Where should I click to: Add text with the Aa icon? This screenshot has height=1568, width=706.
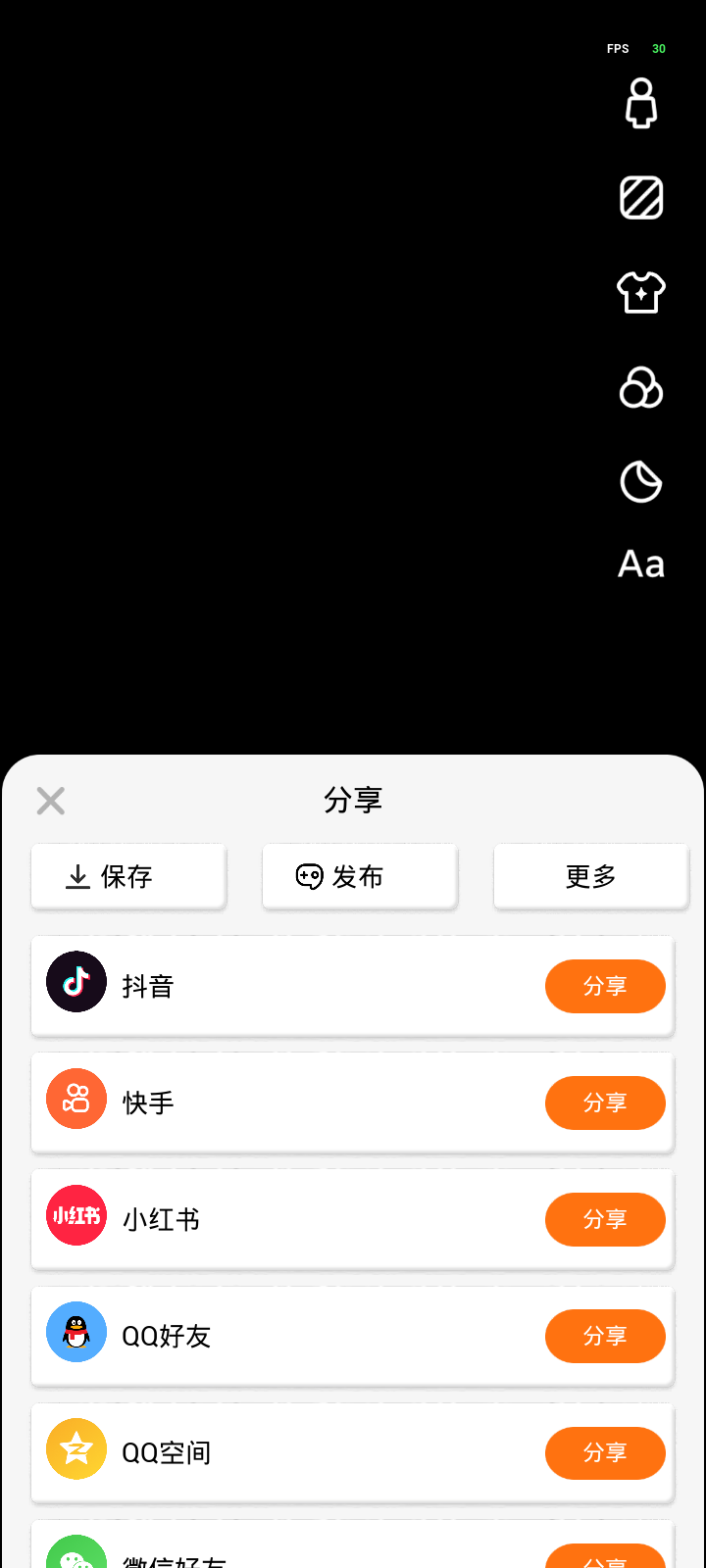641,563
